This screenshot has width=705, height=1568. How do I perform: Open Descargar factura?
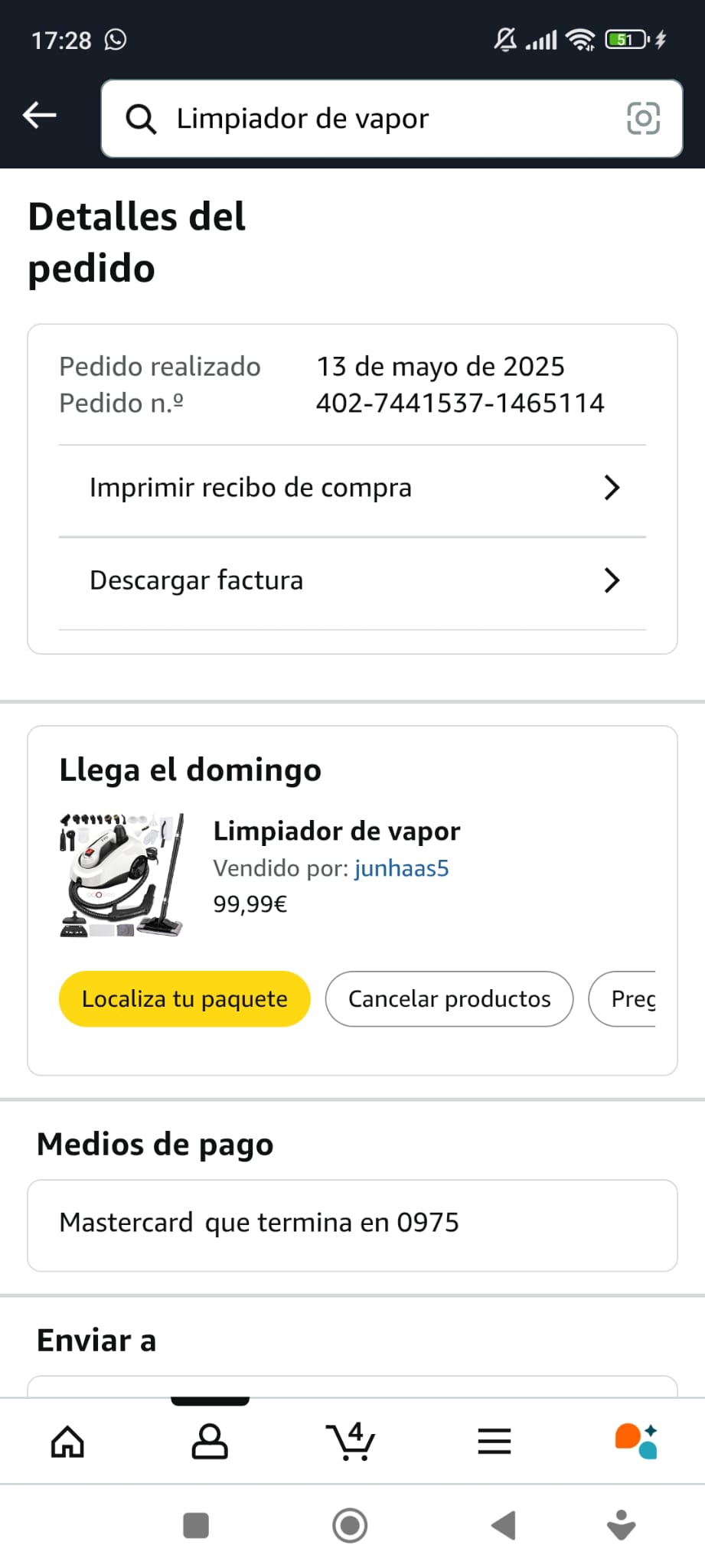coord(352,580)
